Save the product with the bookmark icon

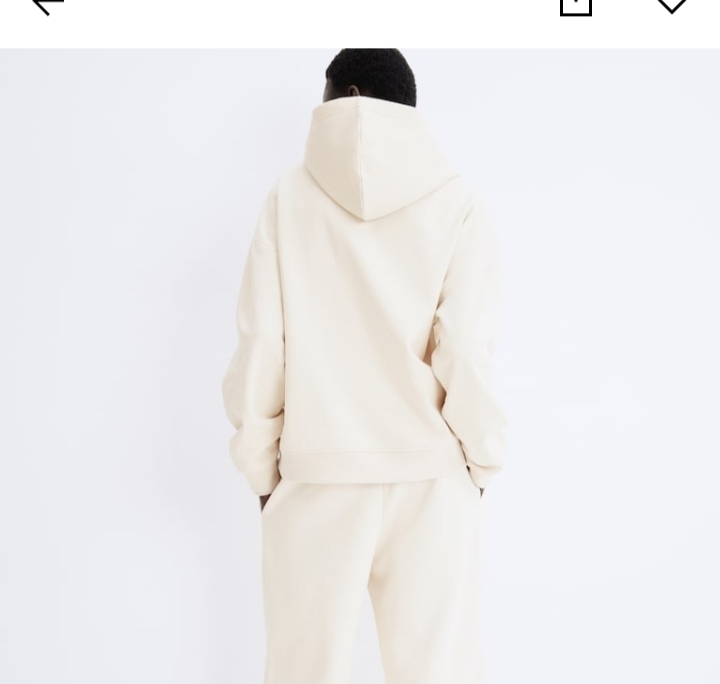(672, 6)
